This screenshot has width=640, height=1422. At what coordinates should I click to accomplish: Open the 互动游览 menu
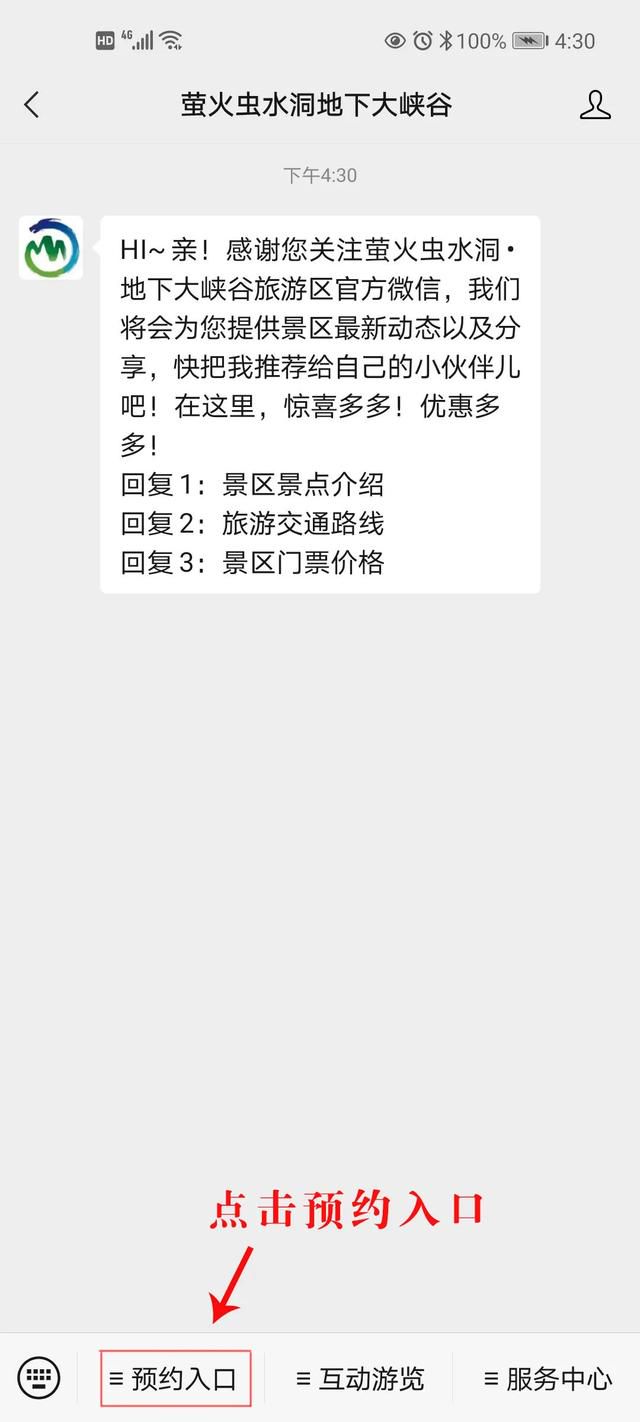tap(361, 1379)
